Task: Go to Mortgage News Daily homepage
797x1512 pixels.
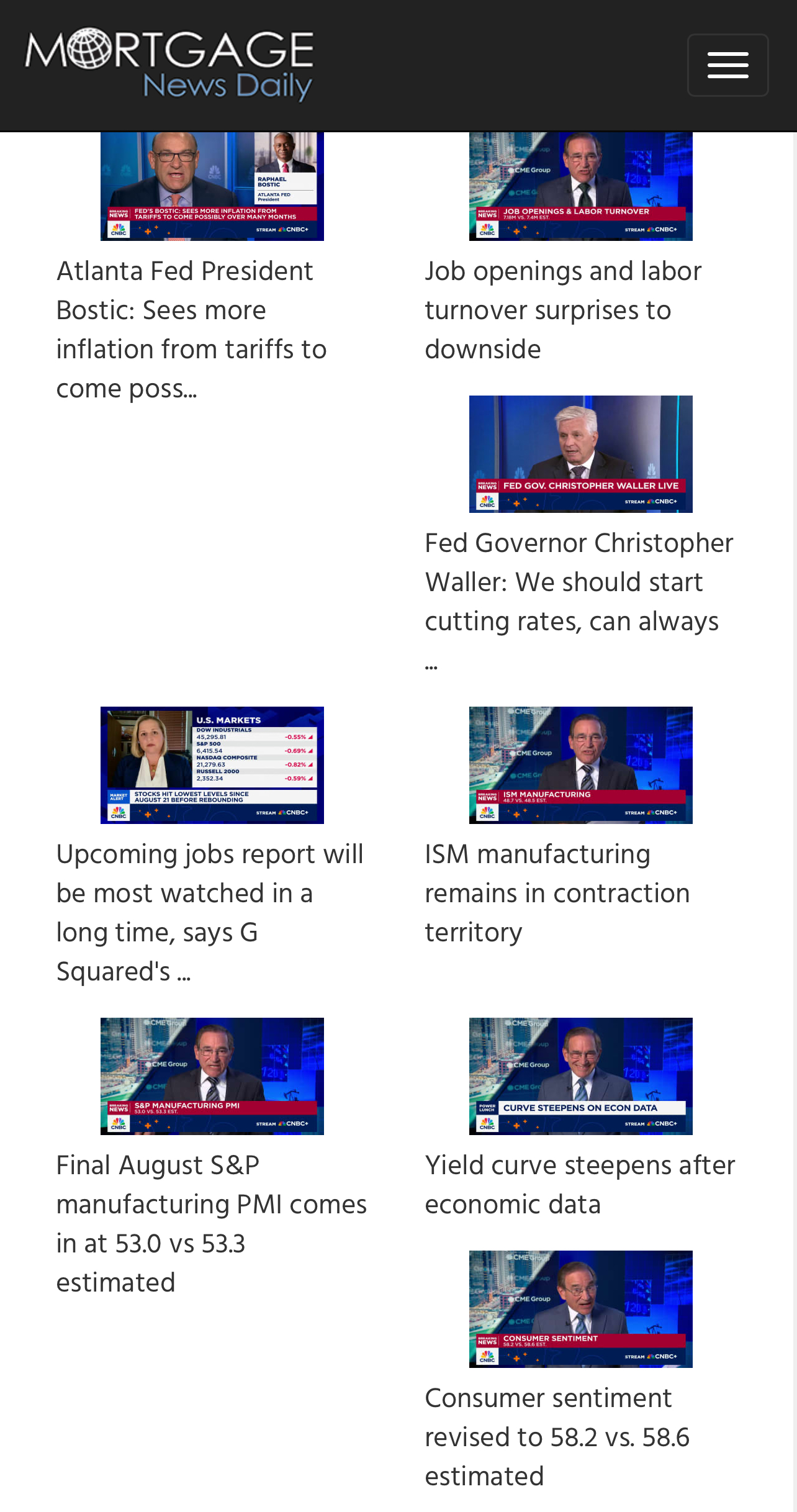Action: pyautogui.click(x=169, y=65)
